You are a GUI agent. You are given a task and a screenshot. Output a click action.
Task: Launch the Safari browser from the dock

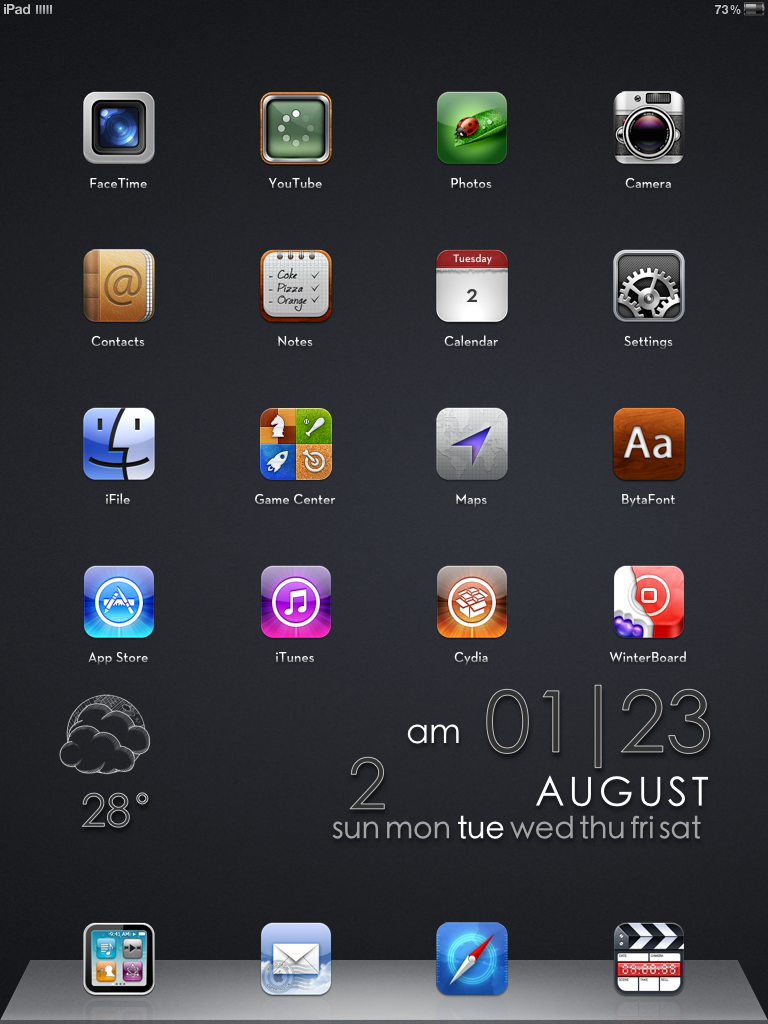point(471,958)
